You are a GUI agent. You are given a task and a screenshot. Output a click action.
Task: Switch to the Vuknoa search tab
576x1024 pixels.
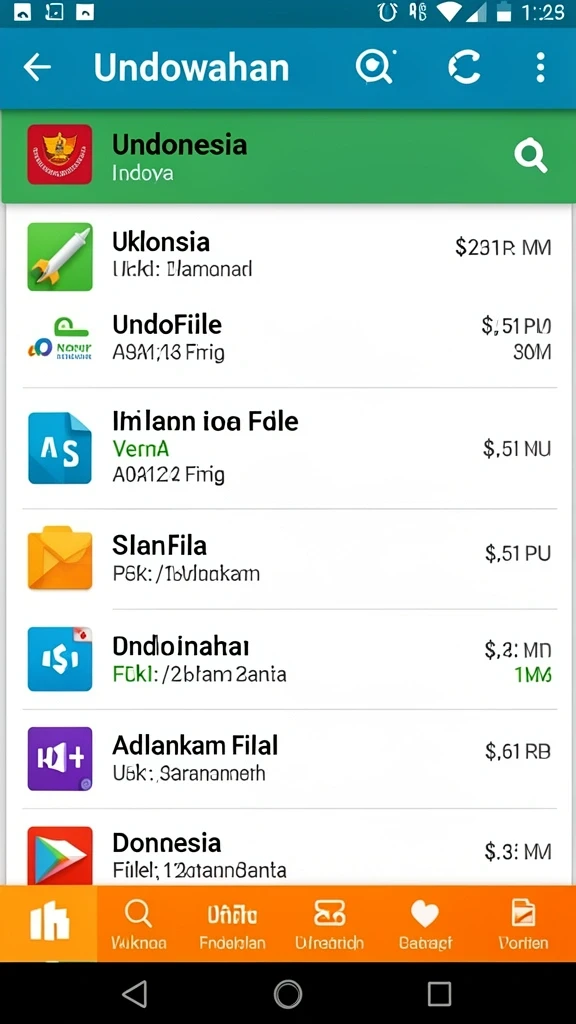(138, 923)
